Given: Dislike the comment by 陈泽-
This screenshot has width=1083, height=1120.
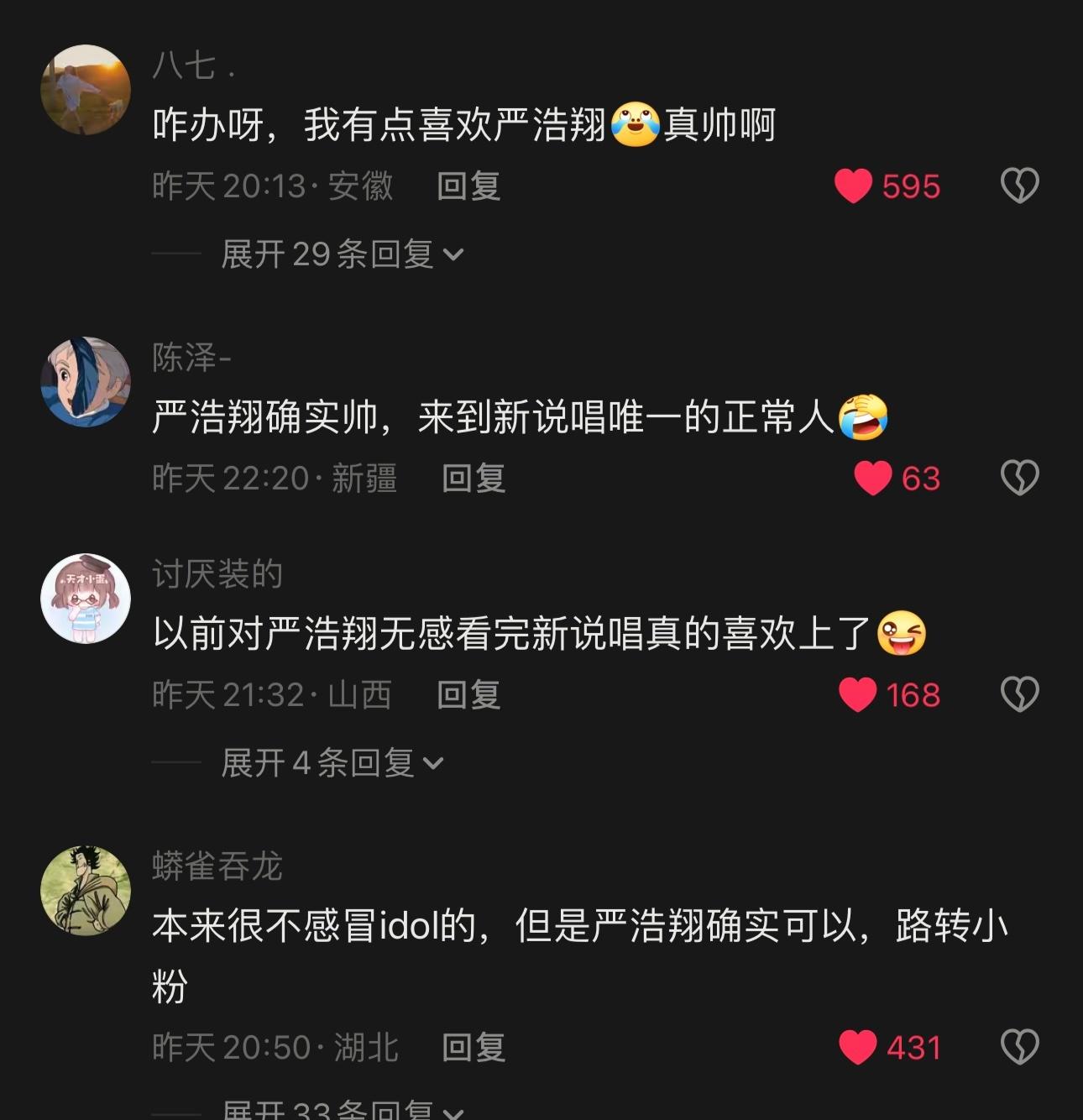Looking at the screenshot, I should 1020,478.
